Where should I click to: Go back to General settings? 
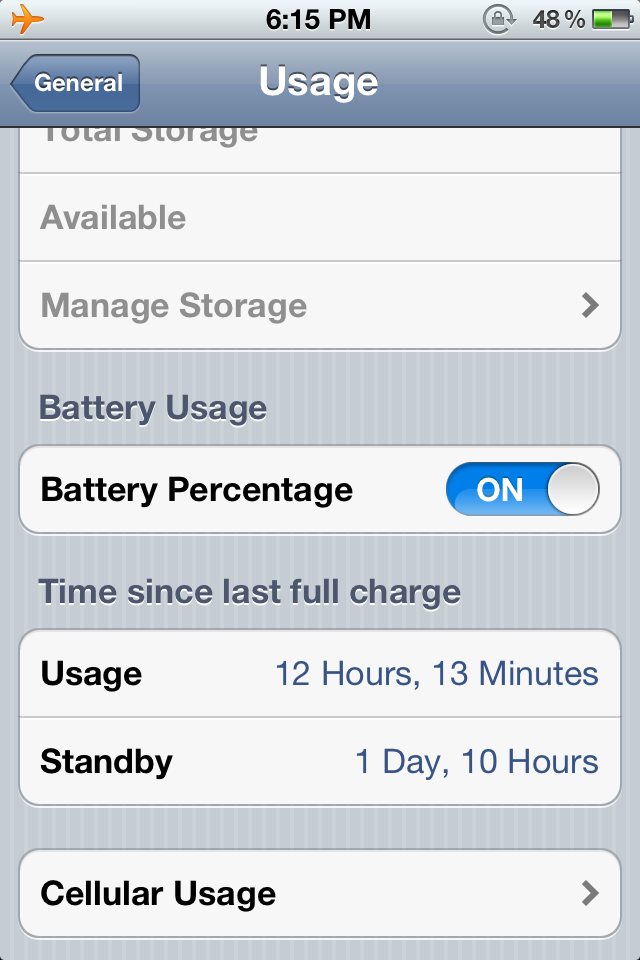click(76, 84)
